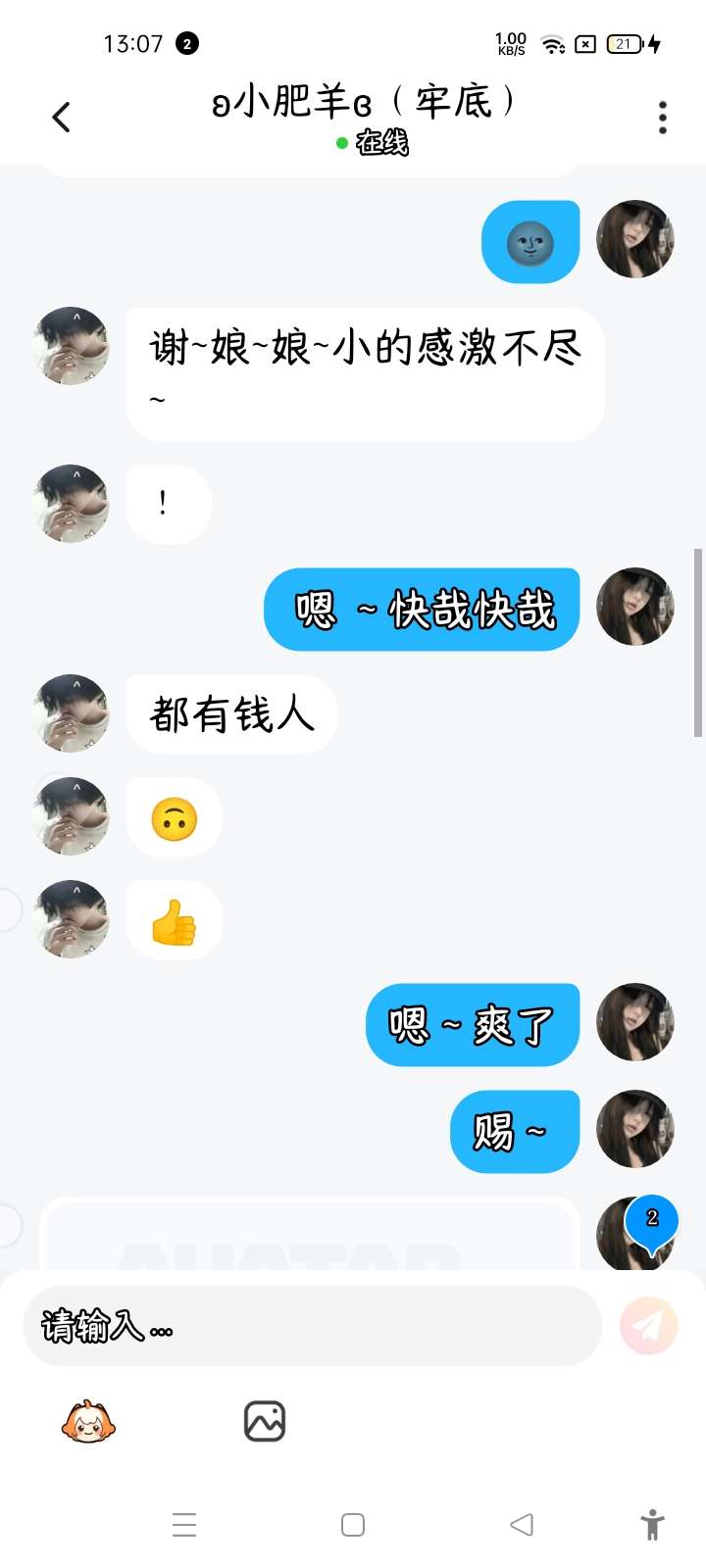
Task: View my avatar next to "嗯～爽了"
Action: [x=635, y=1022]
